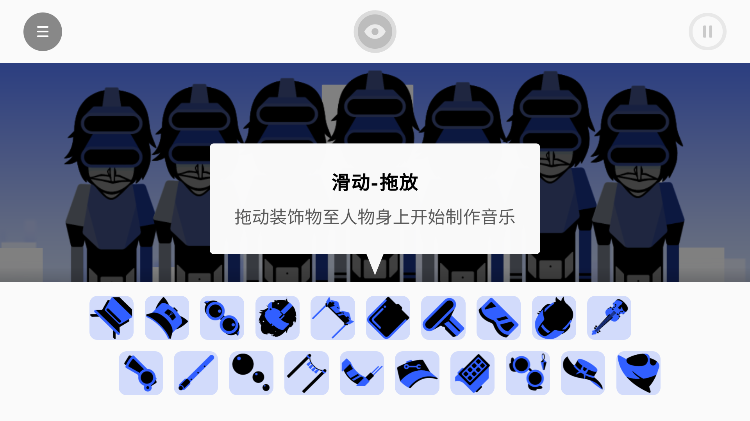Select the top hat accessory icon

(x=111, y=318)
